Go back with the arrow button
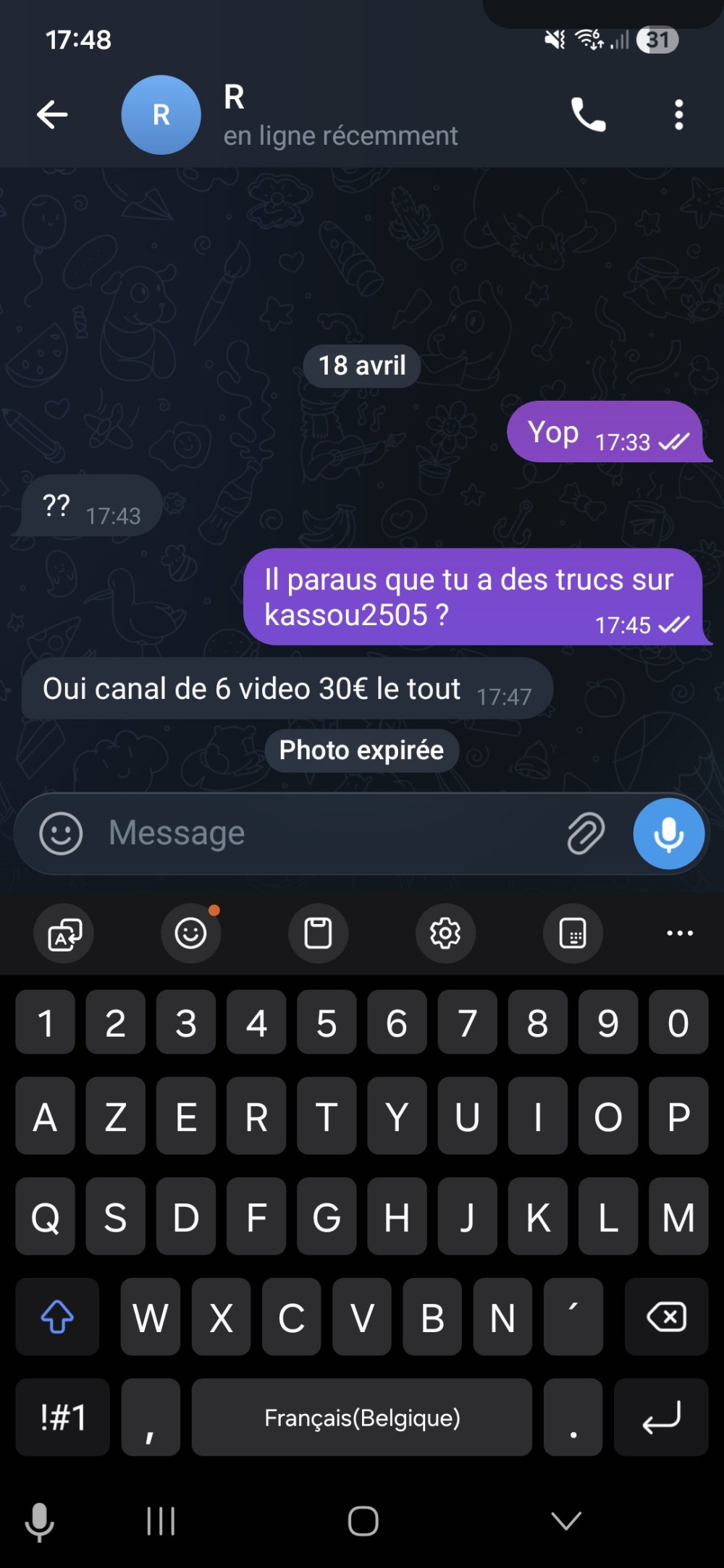 (52, 114)
